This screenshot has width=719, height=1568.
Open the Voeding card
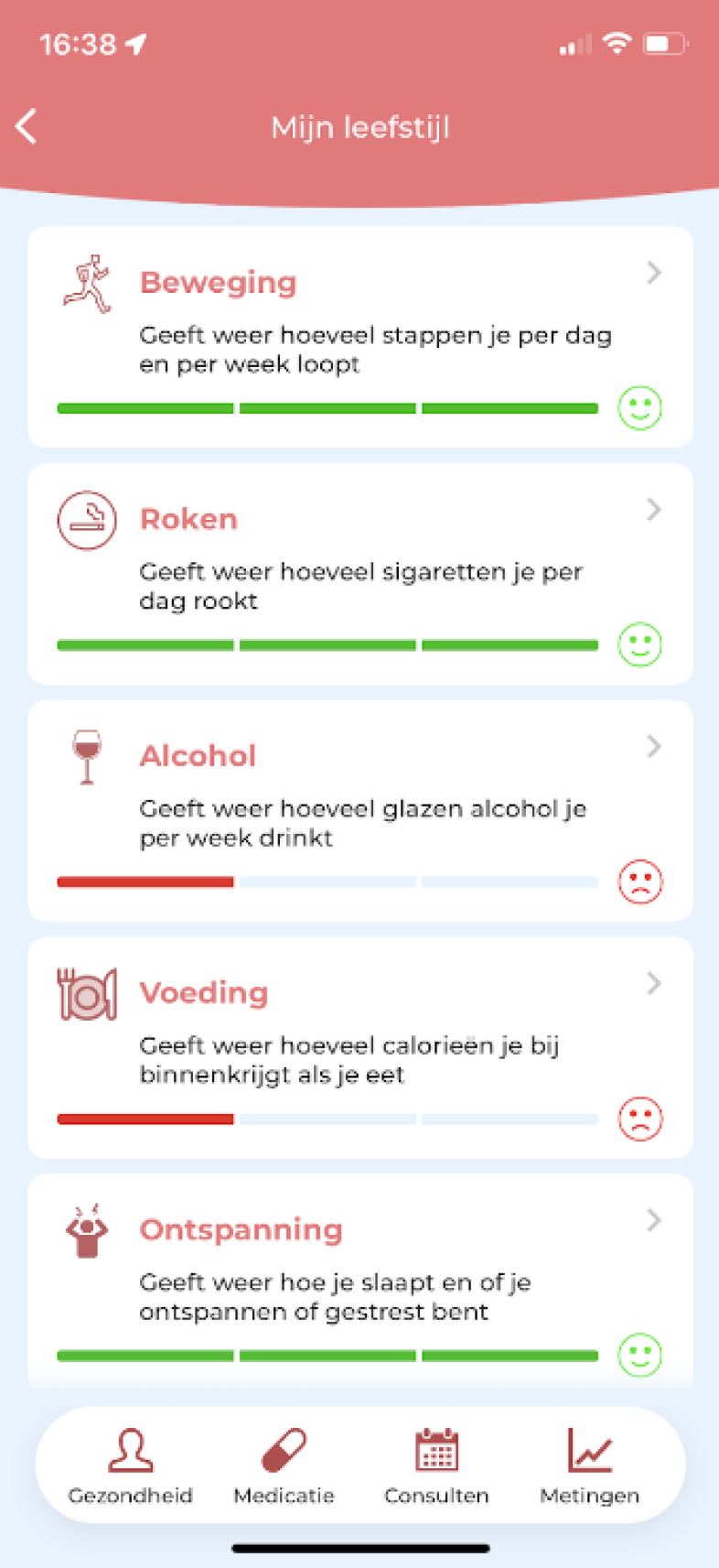click(360, 1047)
